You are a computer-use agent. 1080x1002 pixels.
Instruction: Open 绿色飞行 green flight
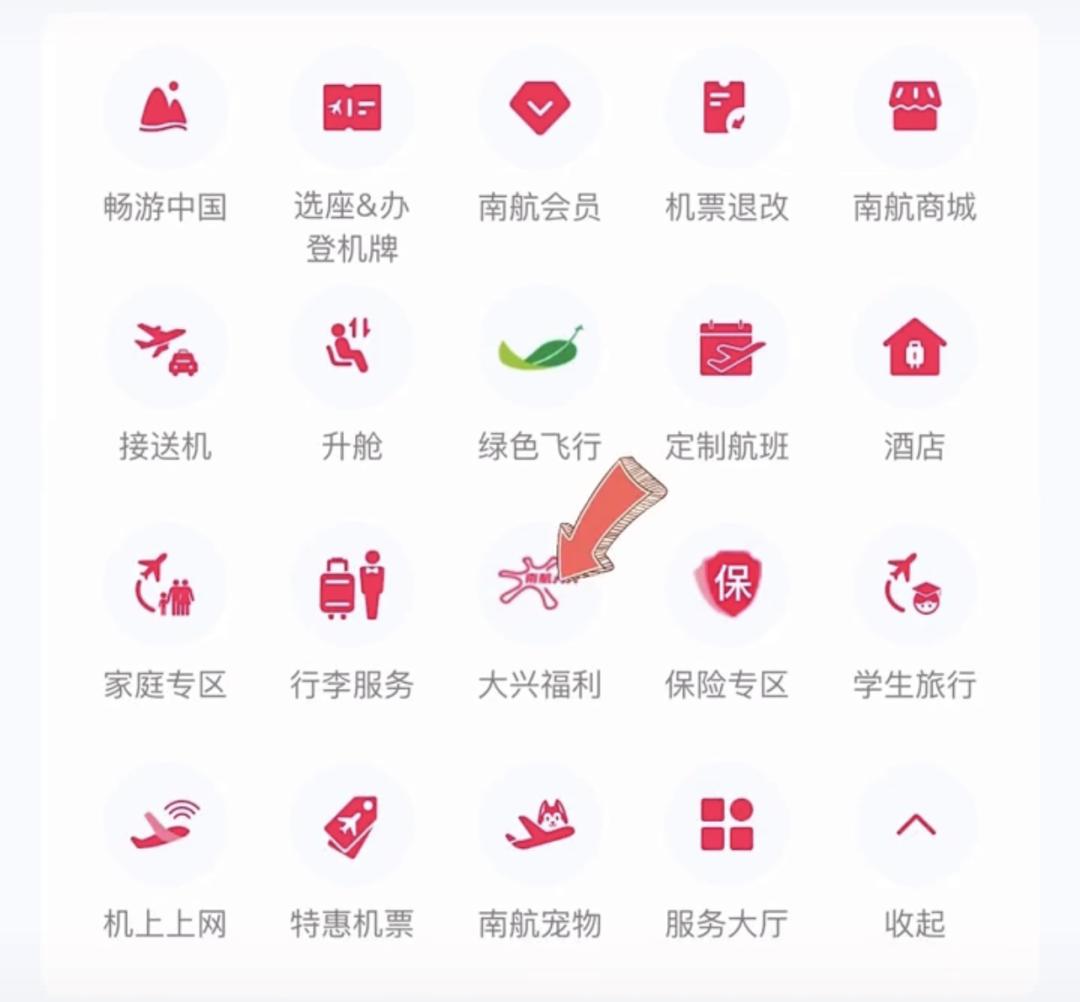(x=540, y=347)
